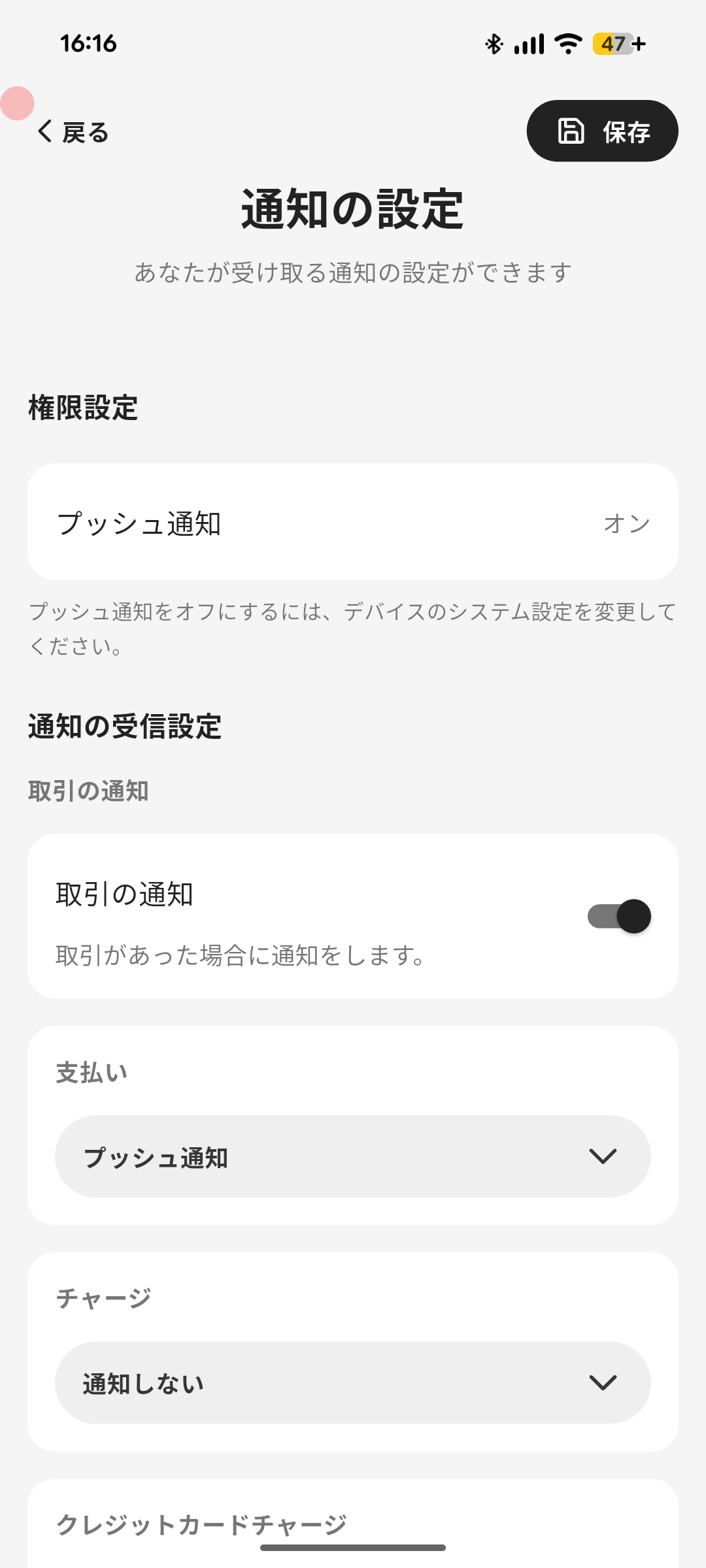Viewport: 706px width, 1568px height.
Task: Tap the Bluetooth icon in the status bar
Action: [494, 43]
